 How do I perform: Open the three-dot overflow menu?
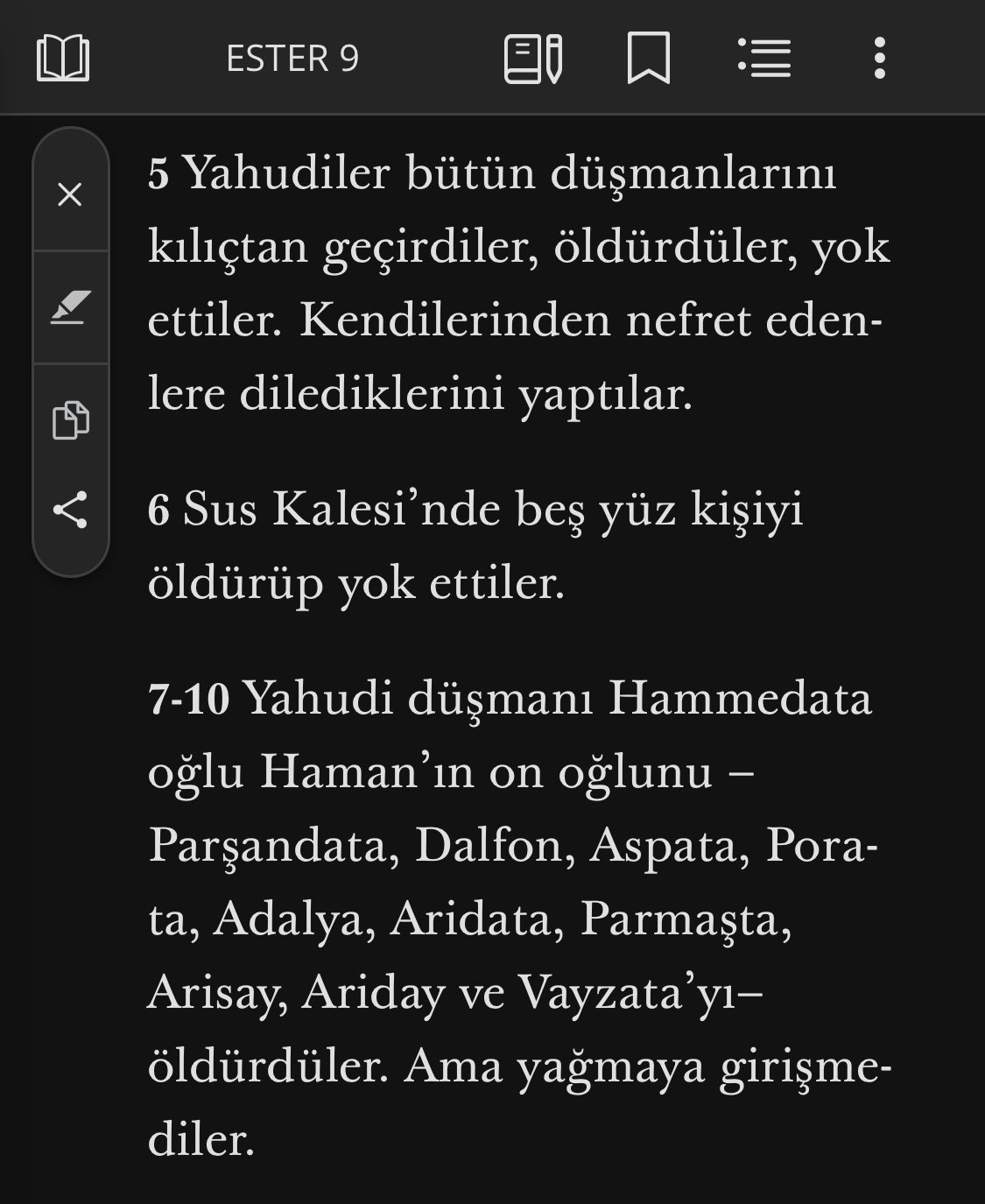[x=880, y=59]
